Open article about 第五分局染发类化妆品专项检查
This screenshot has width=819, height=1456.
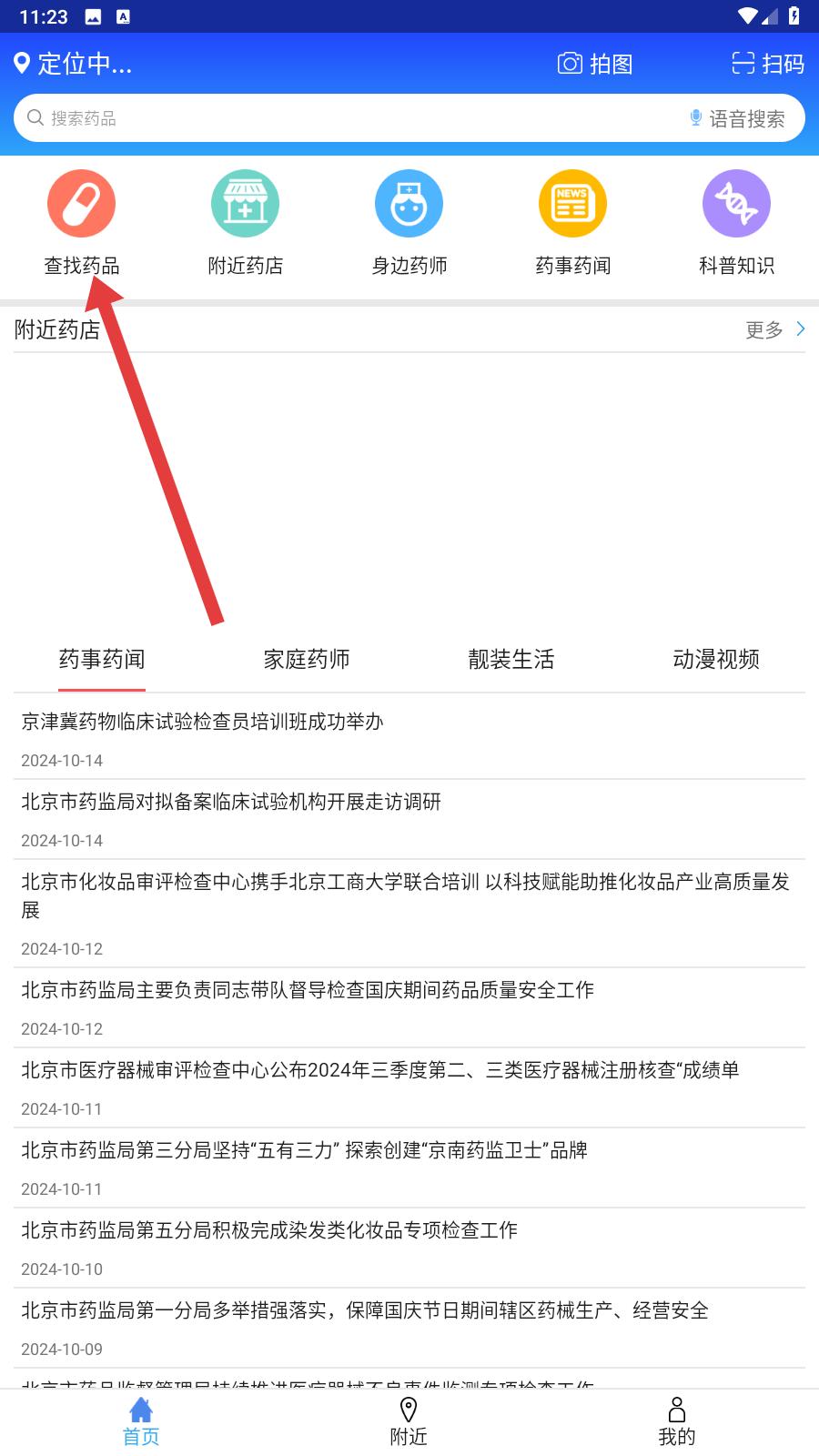click(x=409, y=1248)
